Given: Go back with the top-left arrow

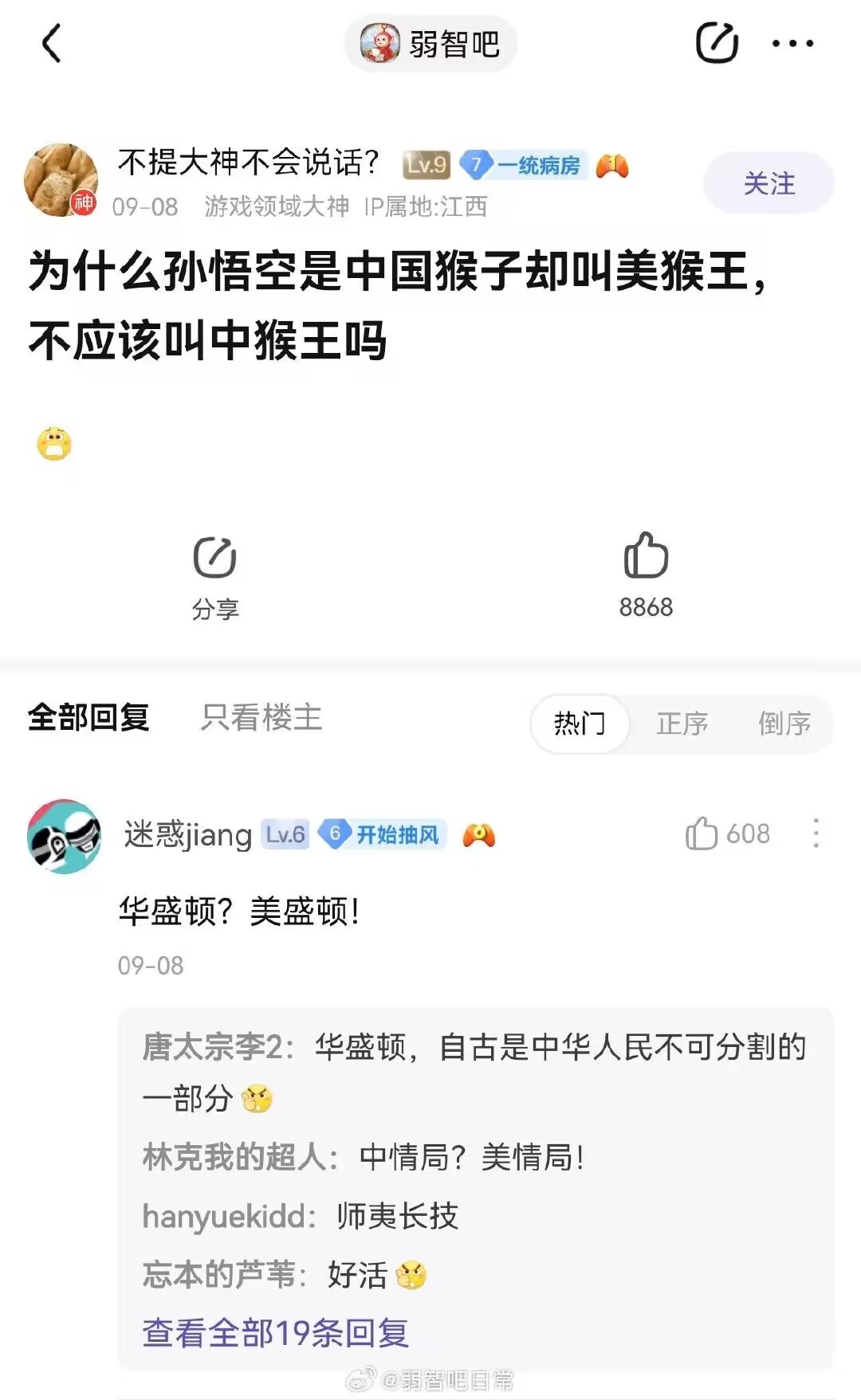Looking at the screenshot, I should [52, 43].
